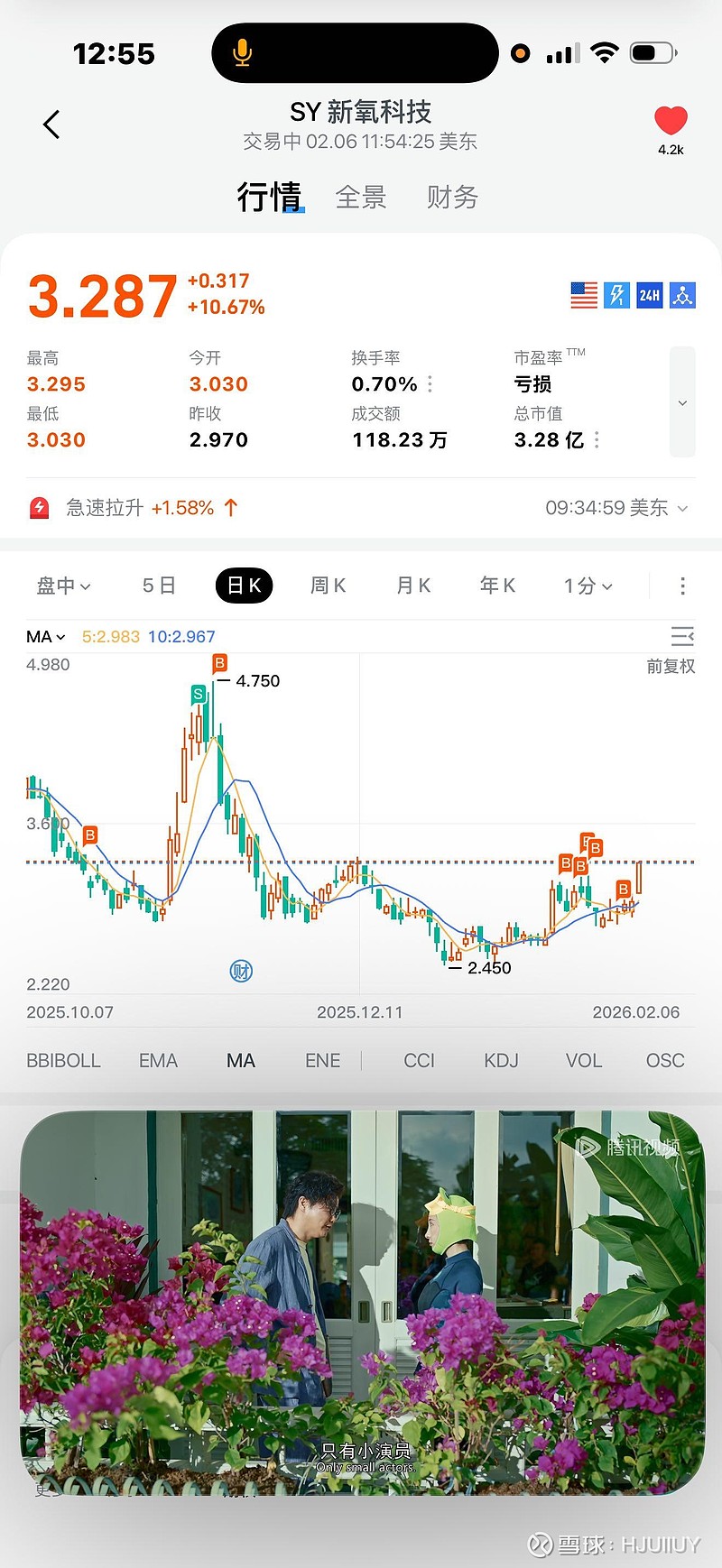
Task: Switch indicator to KDJ
Action: click(x=501, y=1061)
